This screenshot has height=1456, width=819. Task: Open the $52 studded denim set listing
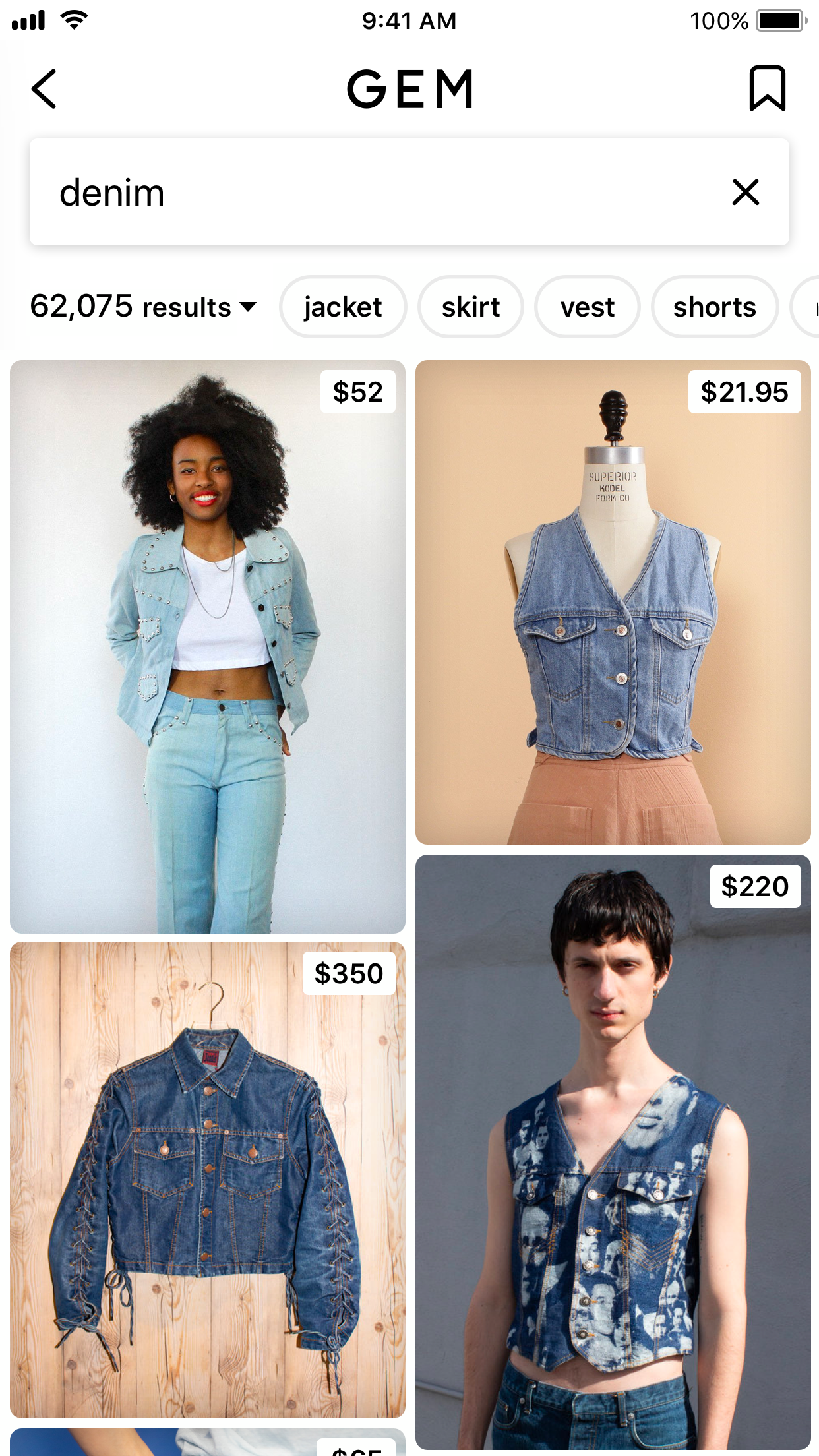208,646
